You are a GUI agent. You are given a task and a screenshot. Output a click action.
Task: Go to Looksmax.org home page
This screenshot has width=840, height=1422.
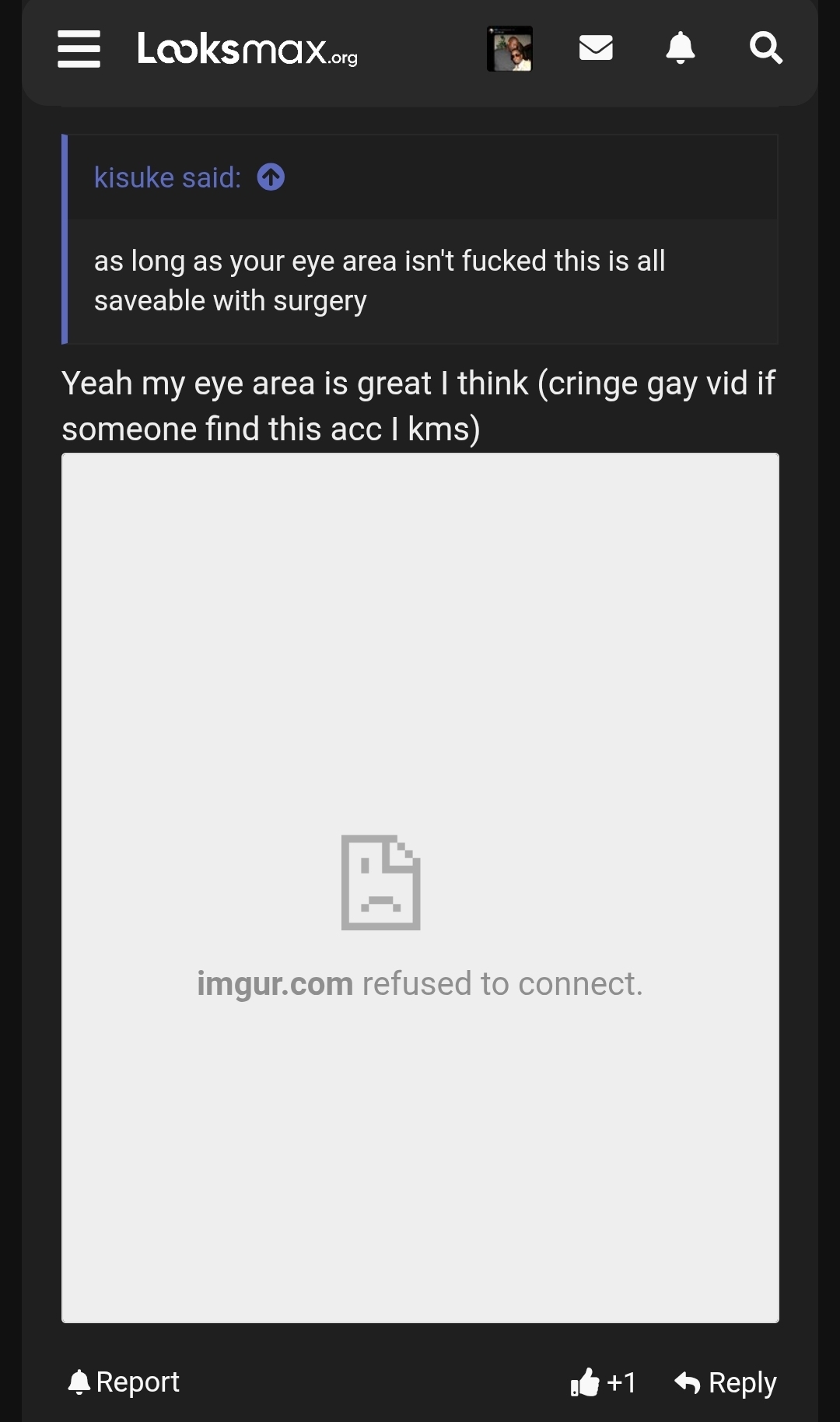(x=247, y=49)
